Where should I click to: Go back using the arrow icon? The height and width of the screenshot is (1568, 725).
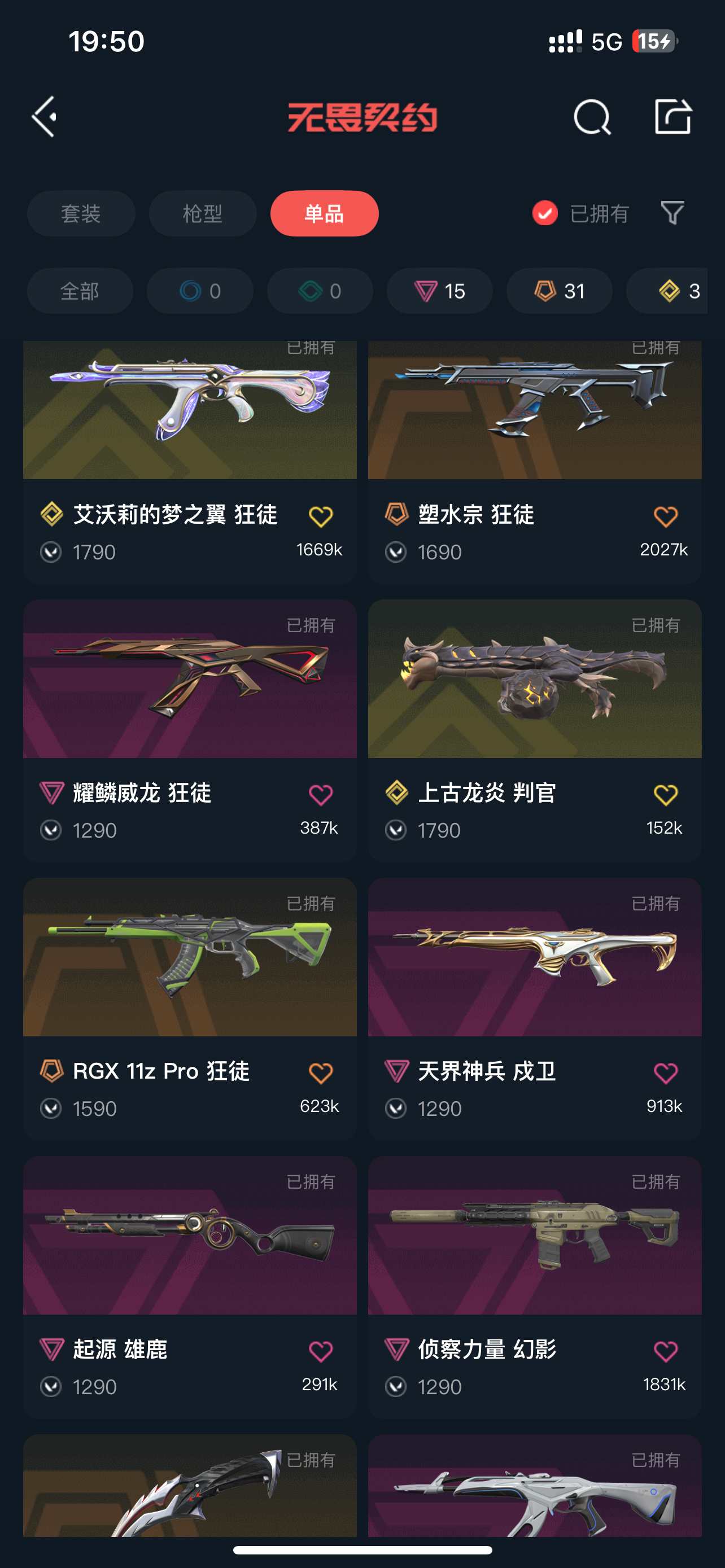pyautogui.click(x=45, y=116)
